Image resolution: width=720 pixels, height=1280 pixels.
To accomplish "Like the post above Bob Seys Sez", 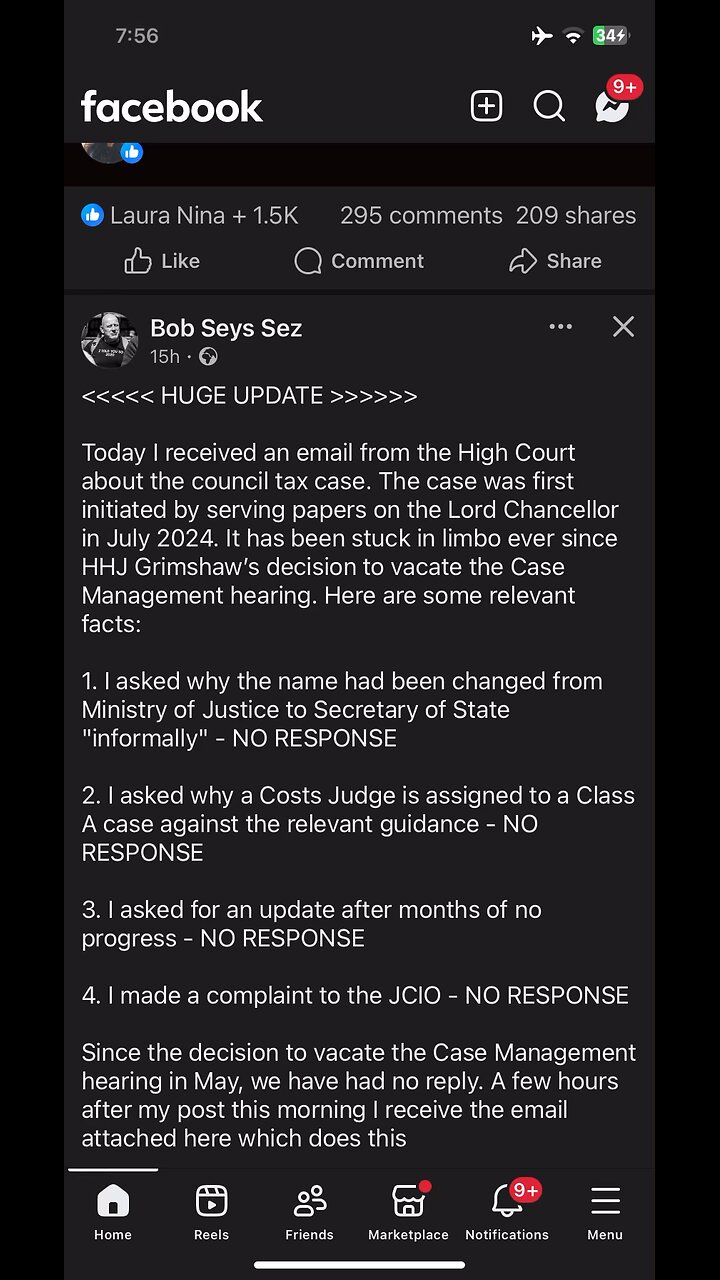I will (x=163, y=261).
